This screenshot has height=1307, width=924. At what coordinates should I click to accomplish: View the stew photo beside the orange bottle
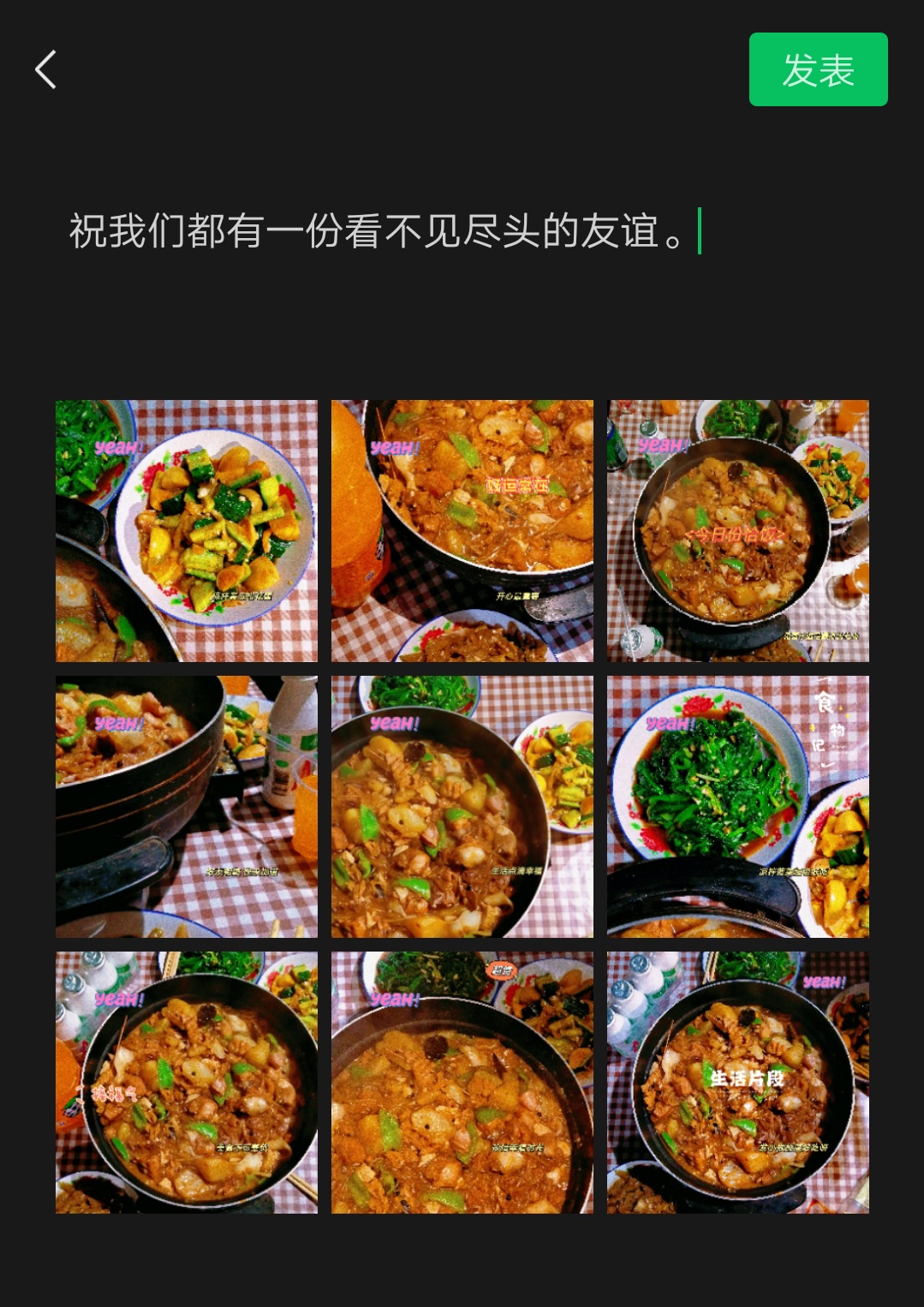pos(462,531)
